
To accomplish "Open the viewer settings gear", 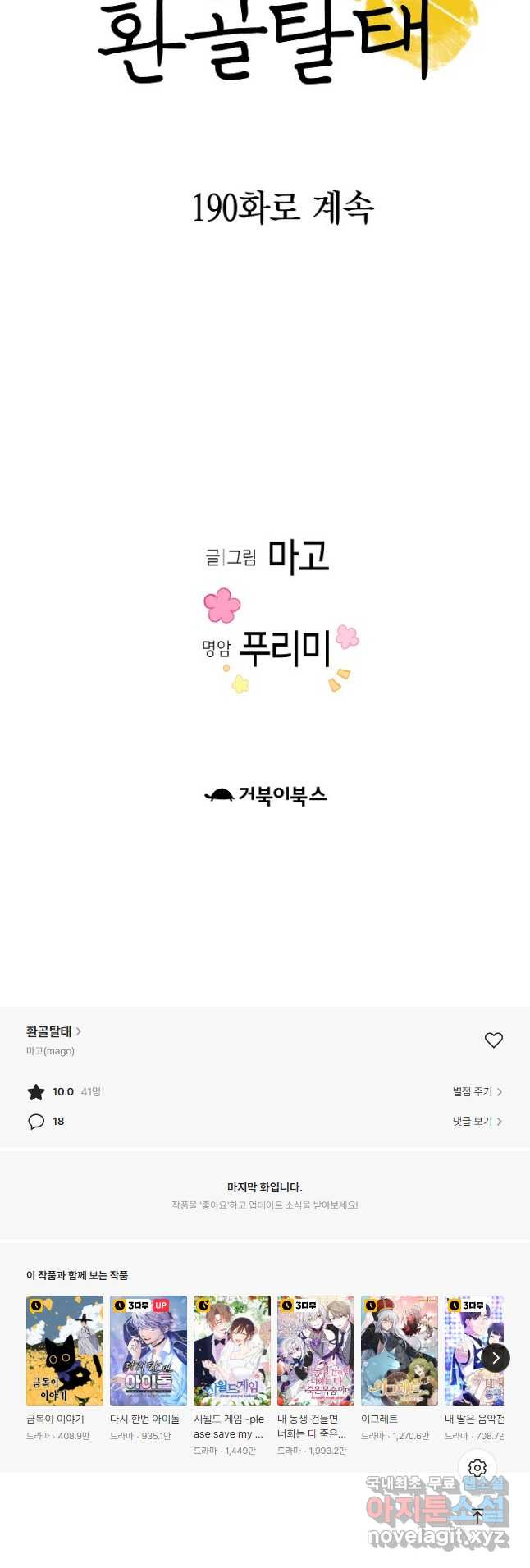I will [x=477, y=1468].
